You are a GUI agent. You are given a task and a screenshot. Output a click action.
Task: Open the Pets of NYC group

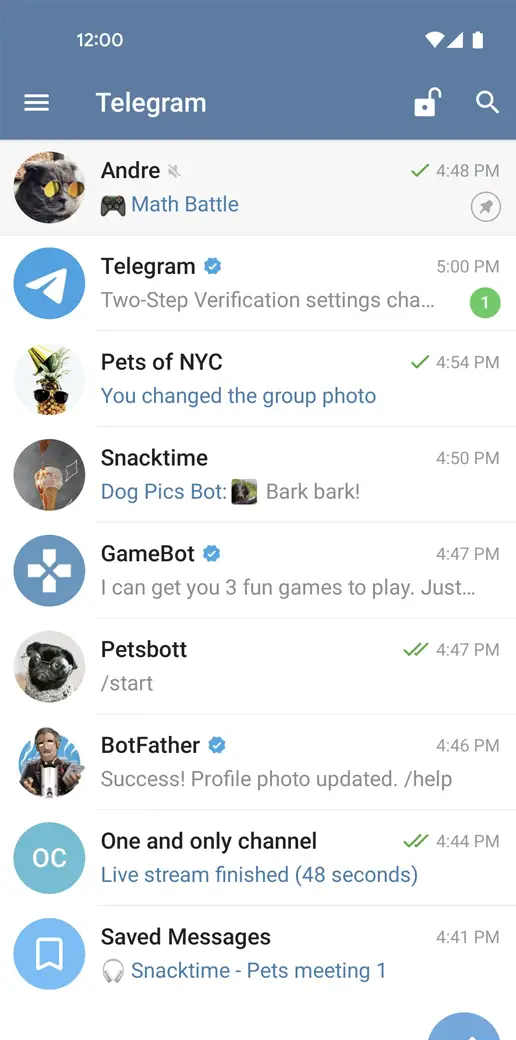point(258,379)
